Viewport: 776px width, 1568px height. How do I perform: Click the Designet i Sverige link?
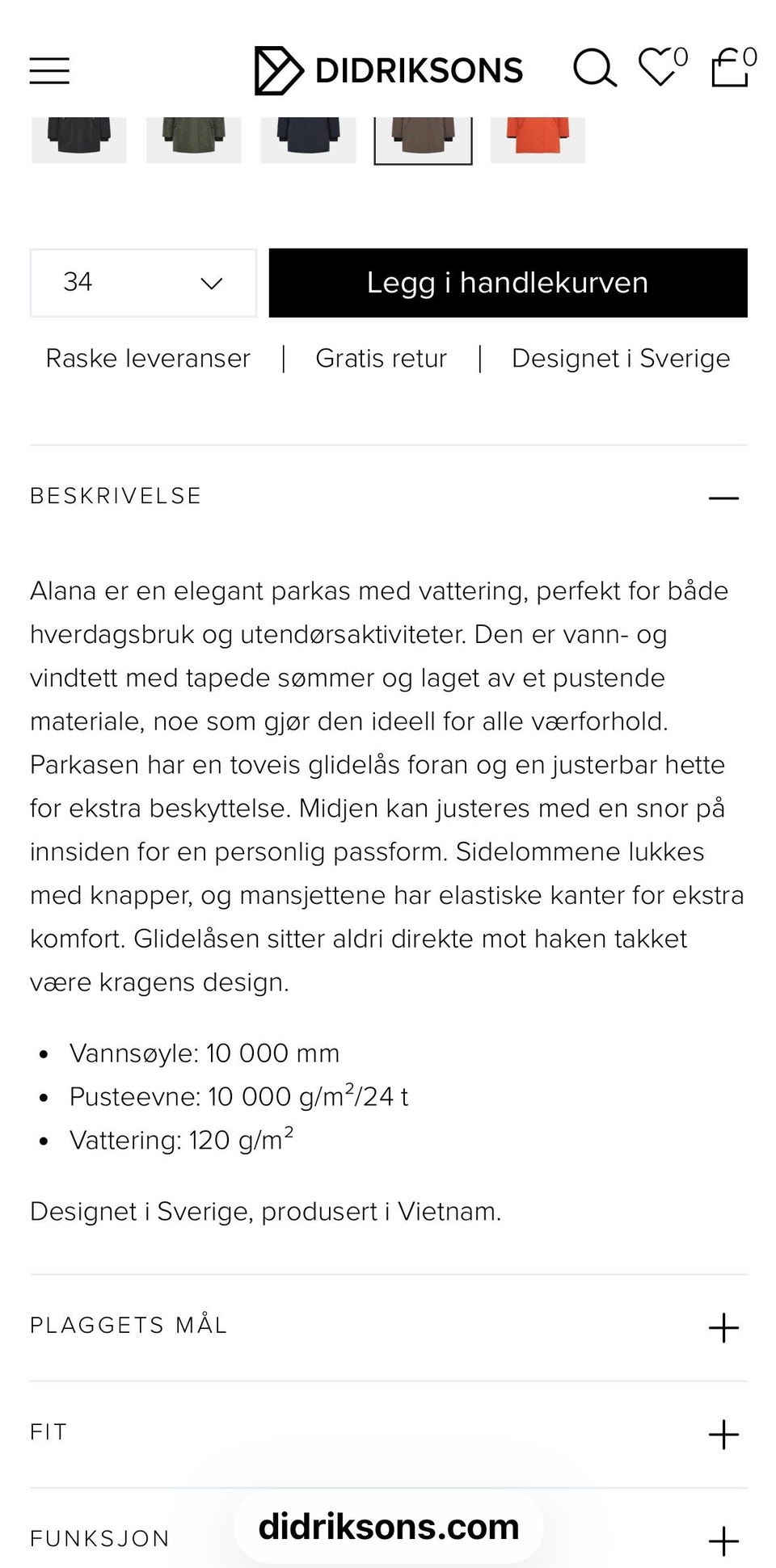point(620,358)
